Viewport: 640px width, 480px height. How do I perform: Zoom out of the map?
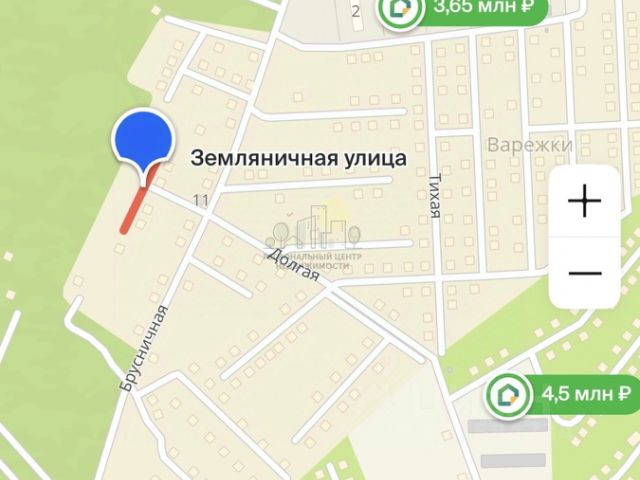(x=584, y=273)
